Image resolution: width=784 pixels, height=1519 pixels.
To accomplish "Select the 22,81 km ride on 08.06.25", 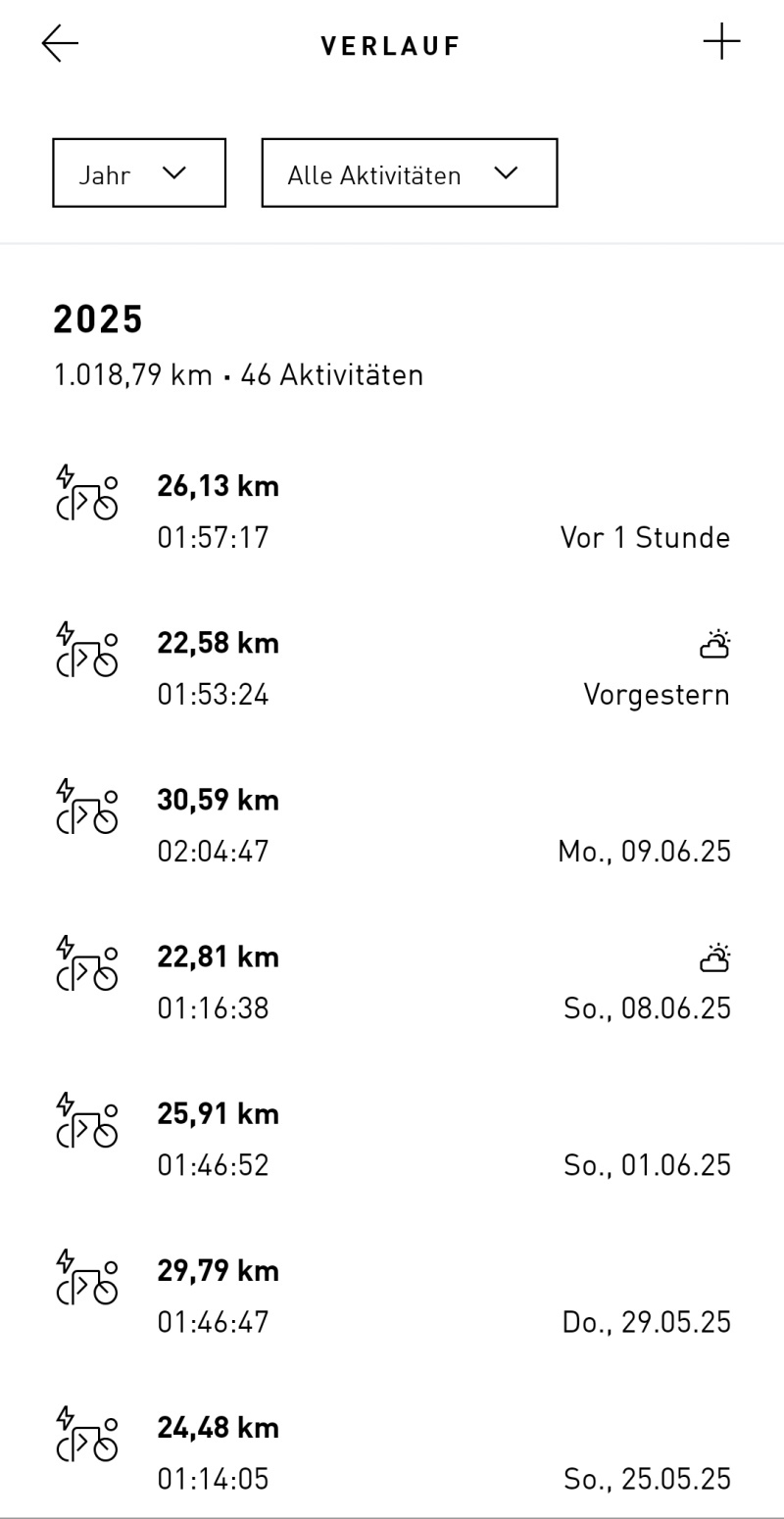I will [x=392, y=982].
